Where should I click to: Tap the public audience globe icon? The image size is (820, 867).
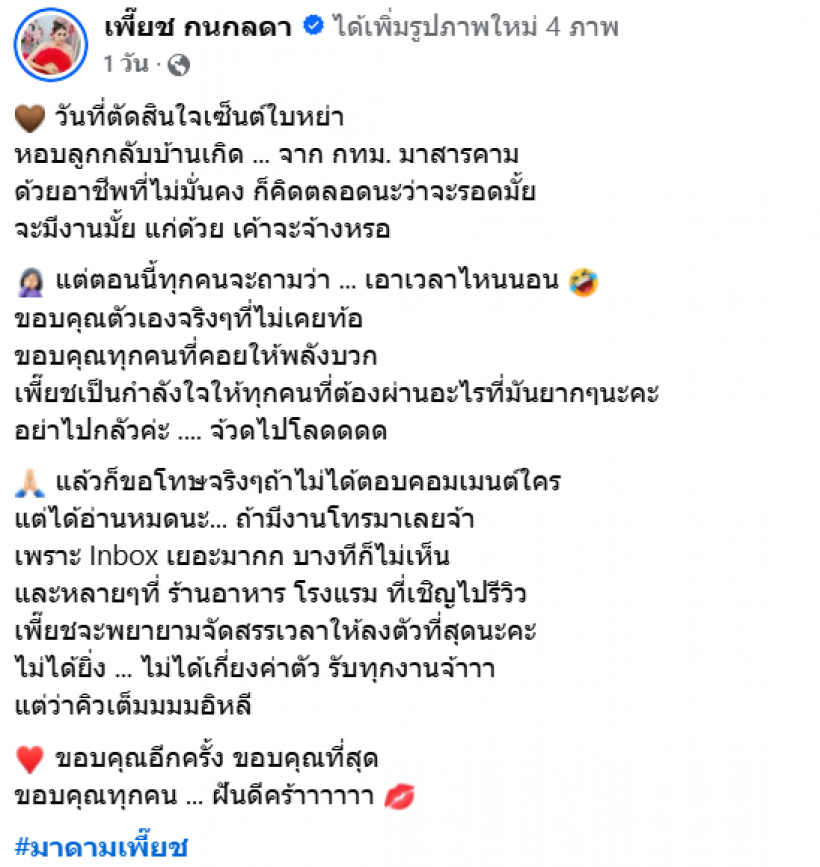(x=179, y=66)
